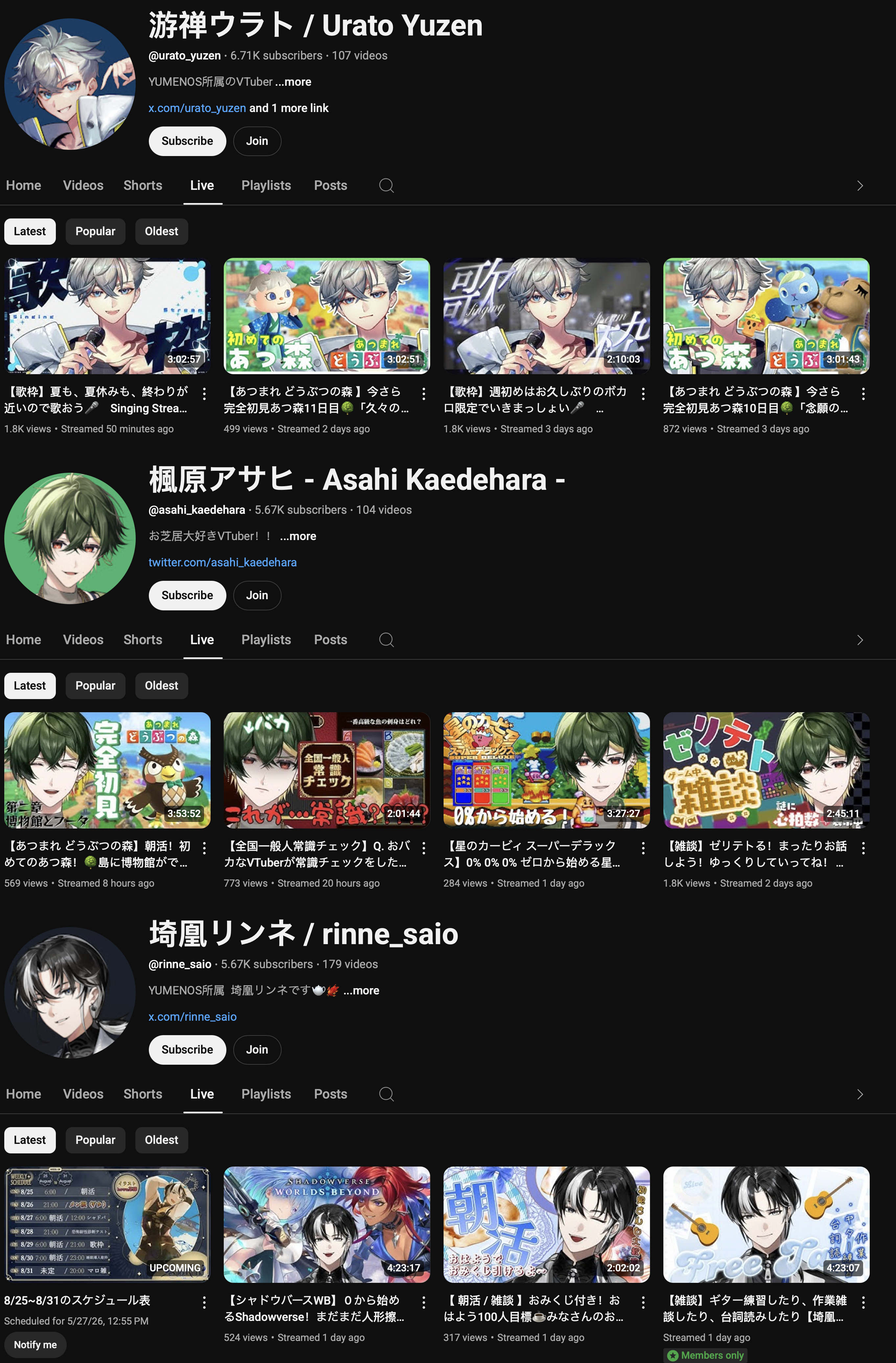Play the Singing Stream from 50 minutes ago
This screenshot has height=1363, width=896.
click(107, 316)
